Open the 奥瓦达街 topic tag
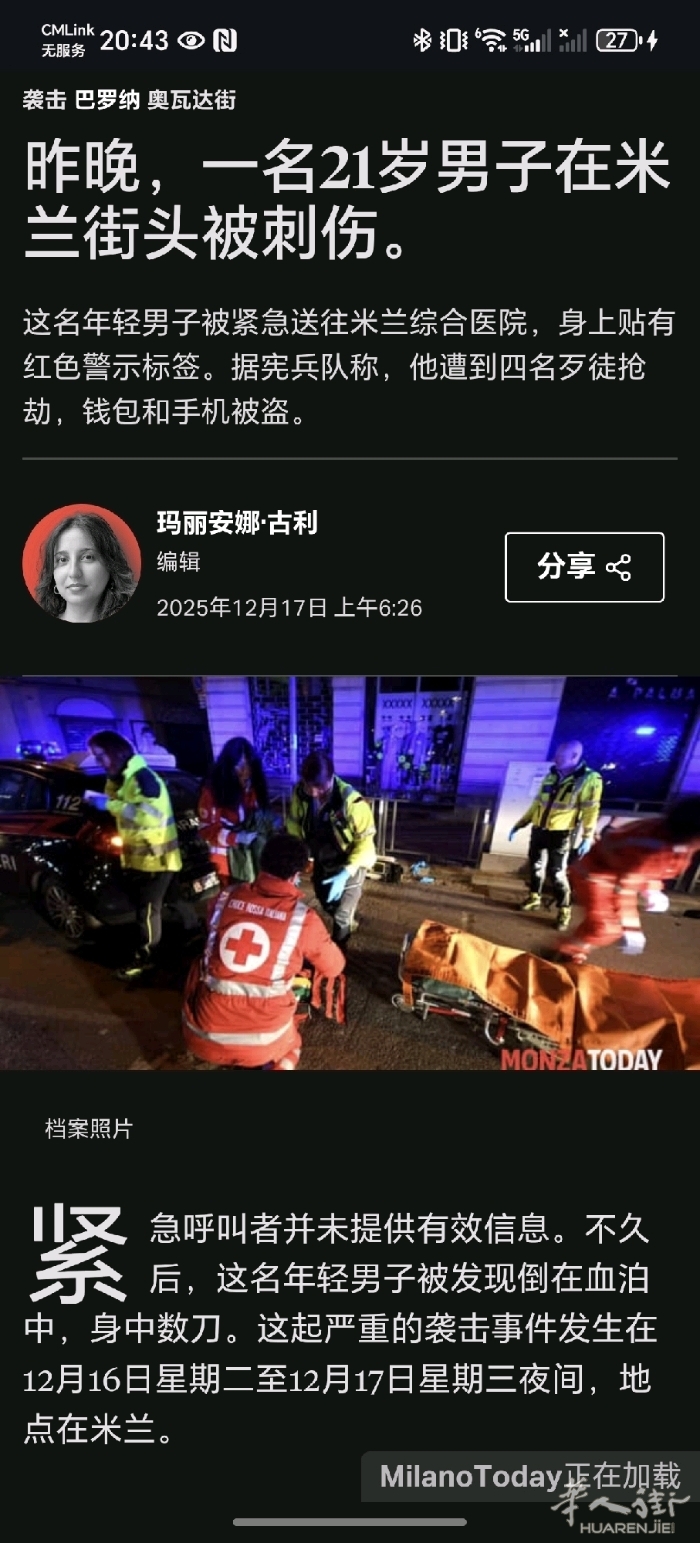This screenshot has height=1543, width=700. (191, 100)
